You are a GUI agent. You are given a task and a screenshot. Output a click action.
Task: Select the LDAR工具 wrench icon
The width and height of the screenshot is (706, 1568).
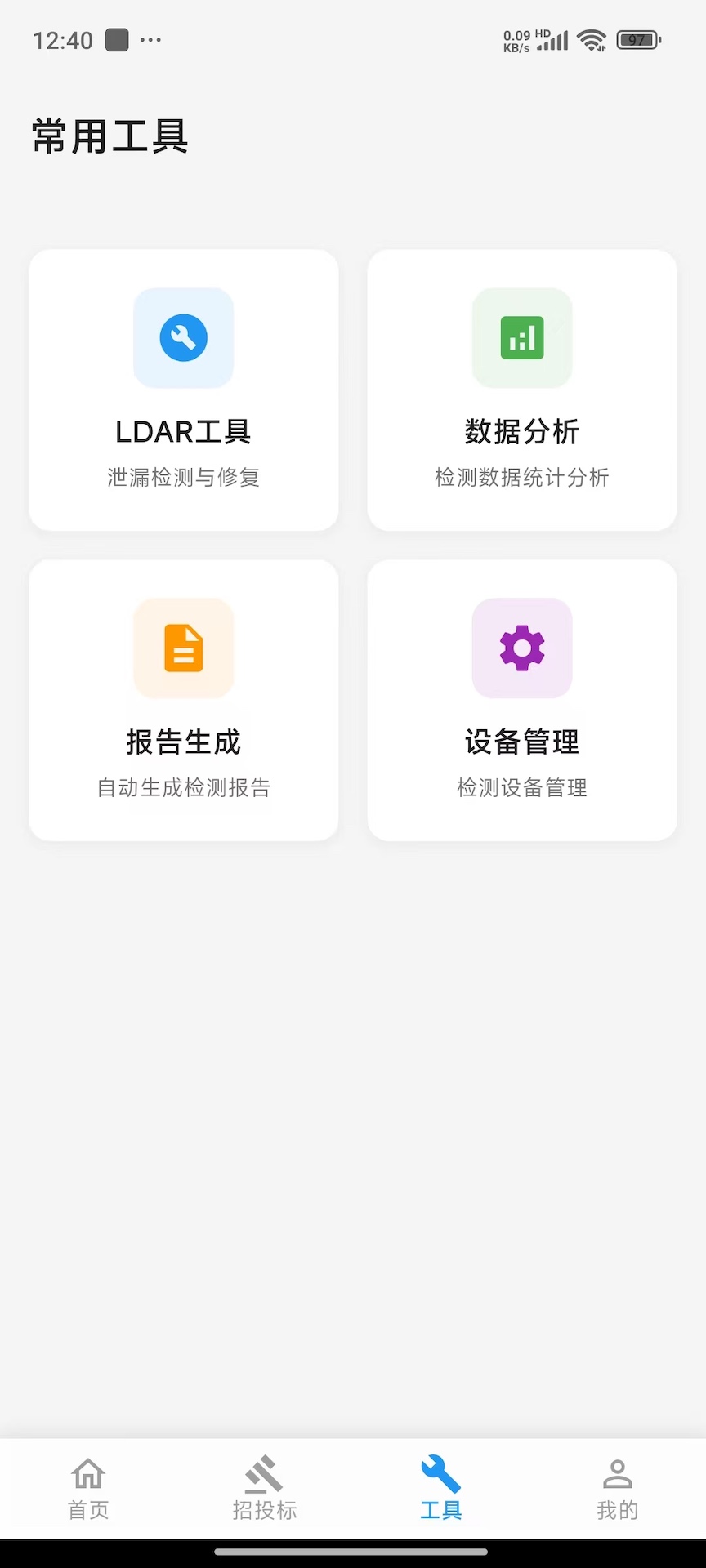(x=183, y=338)
